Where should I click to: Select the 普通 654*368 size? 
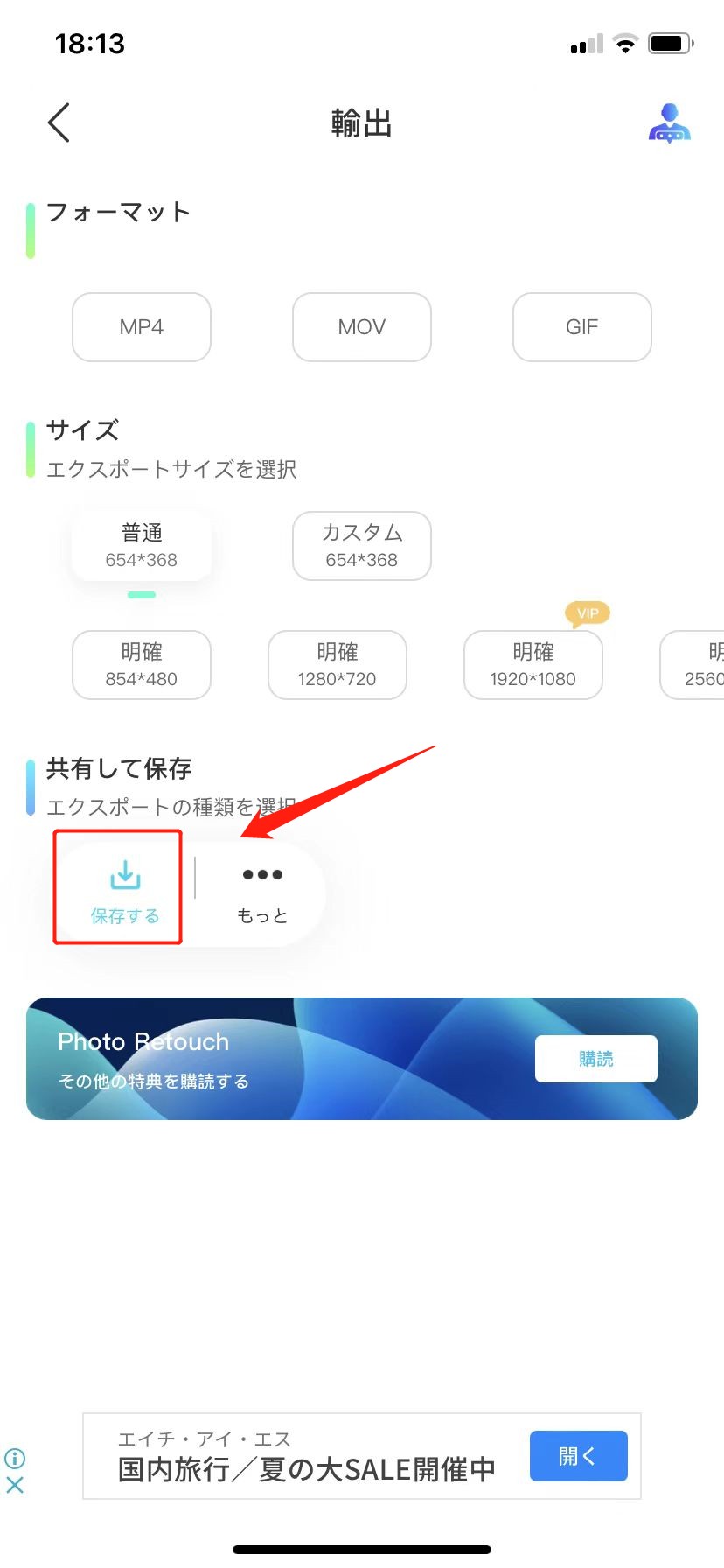point(142,546)
